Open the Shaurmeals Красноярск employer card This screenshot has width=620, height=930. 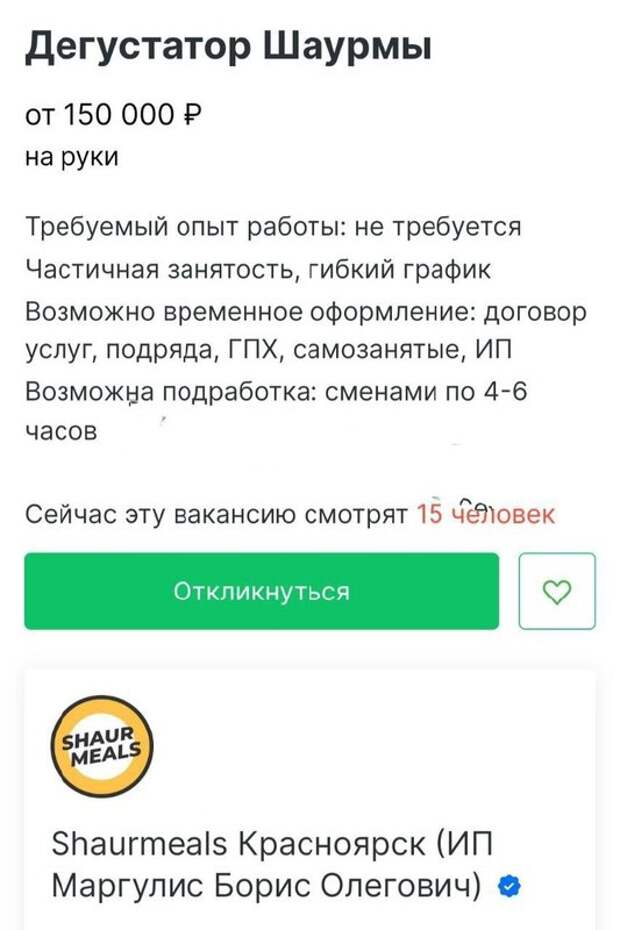(x=270, y=864)
